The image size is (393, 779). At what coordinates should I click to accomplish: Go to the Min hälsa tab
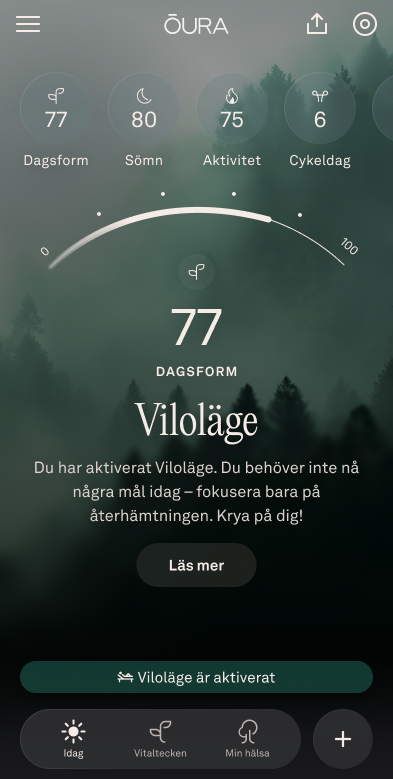tap(247, 739)
